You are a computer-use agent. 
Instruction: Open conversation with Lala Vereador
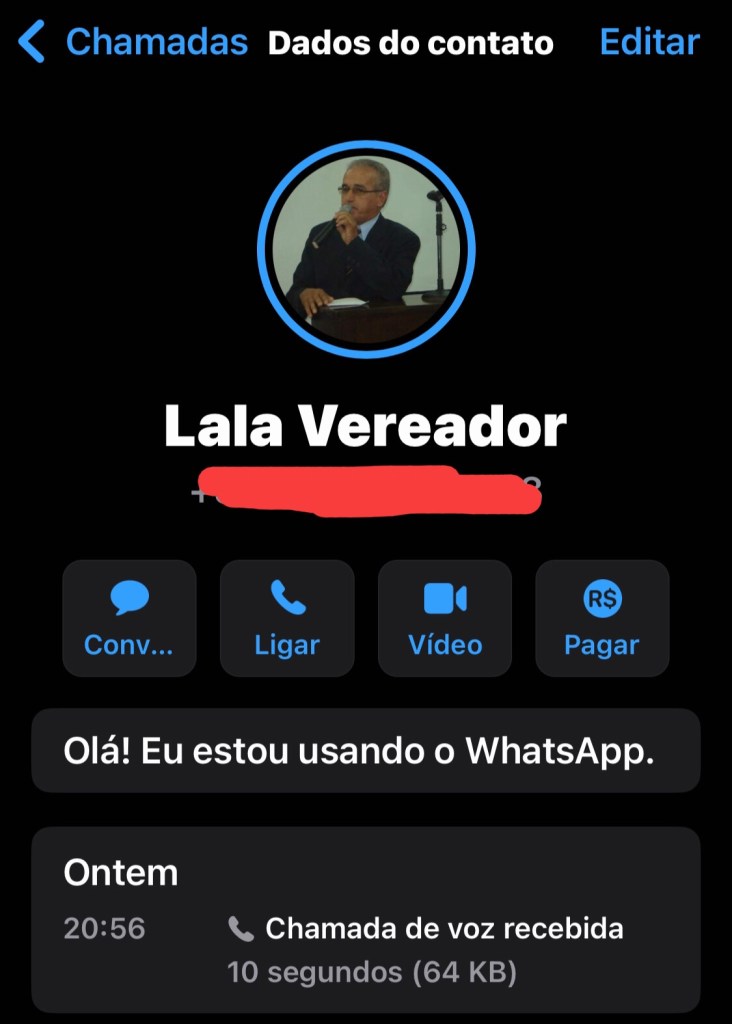[x=129, y=618]
